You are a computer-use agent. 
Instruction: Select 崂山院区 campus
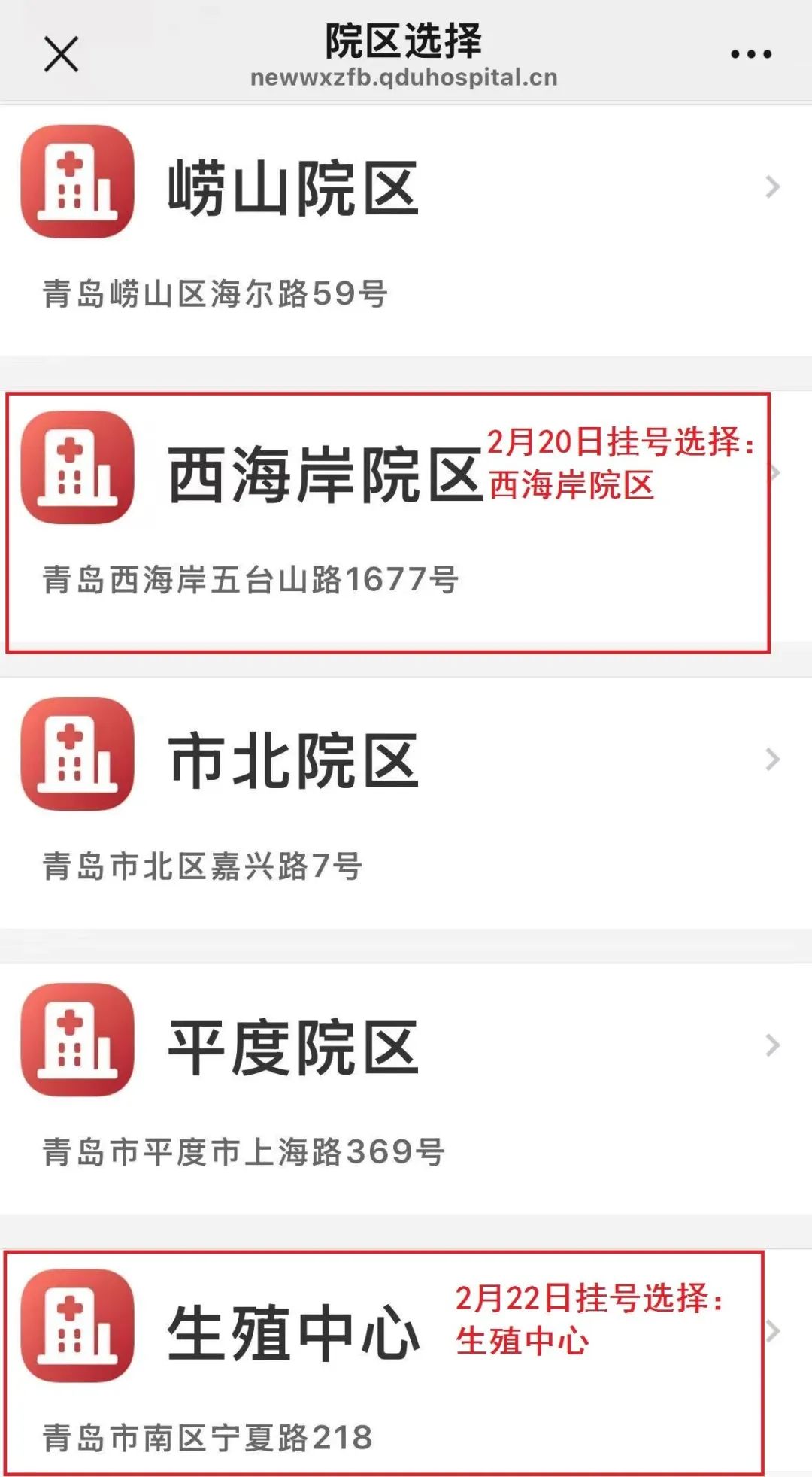(x=406, y=230)
